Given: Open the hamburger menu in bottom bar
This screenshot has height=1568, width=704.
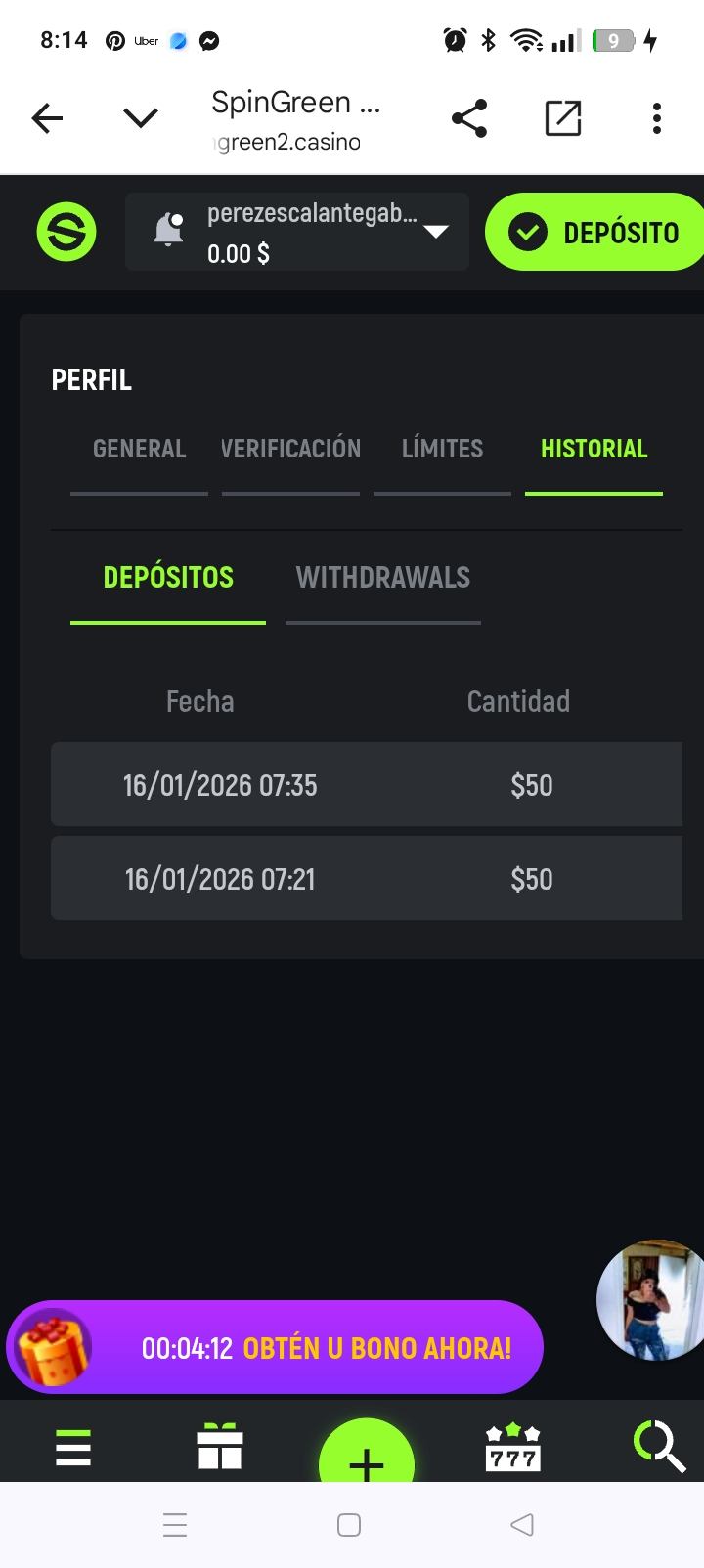Looking at the screenshot, I should point(73,1447).
